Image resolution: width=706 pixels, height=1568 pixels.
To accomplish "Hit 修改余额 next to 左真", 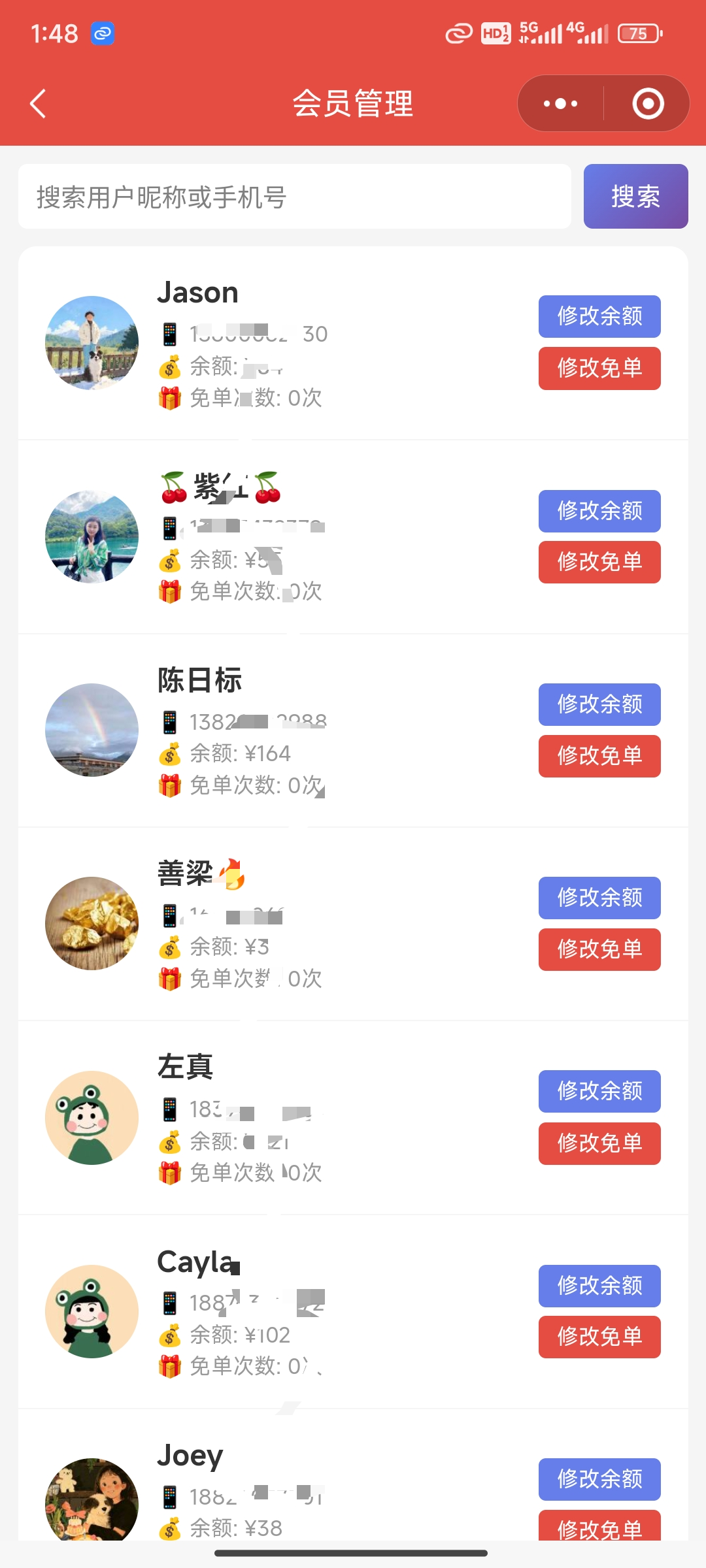I will pyautogui.click(x=599, y=1091).
